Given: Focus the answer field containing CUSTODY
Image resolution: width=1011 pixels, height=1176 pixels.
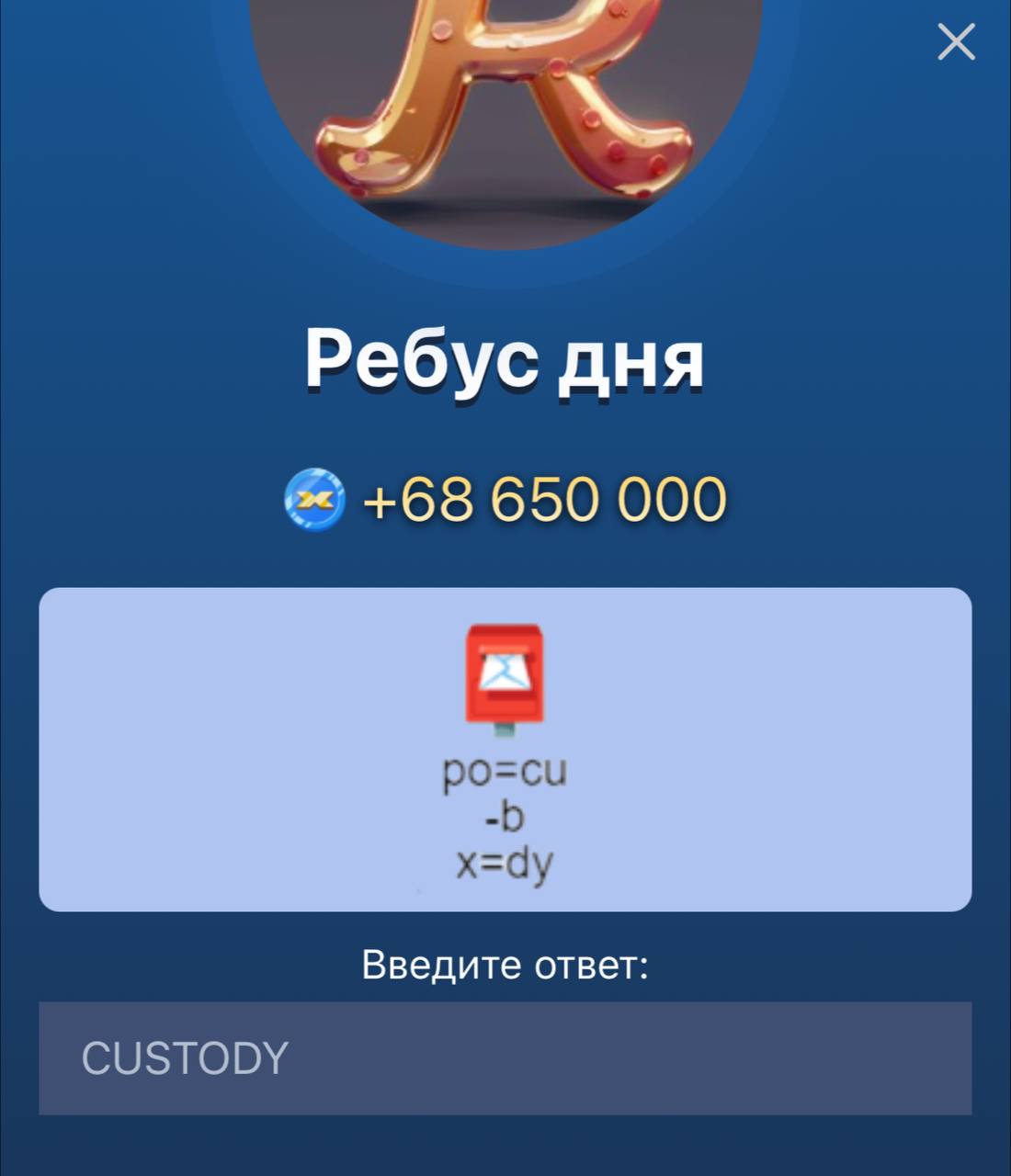Looking at the screenshot, I should click(505, 1057).
